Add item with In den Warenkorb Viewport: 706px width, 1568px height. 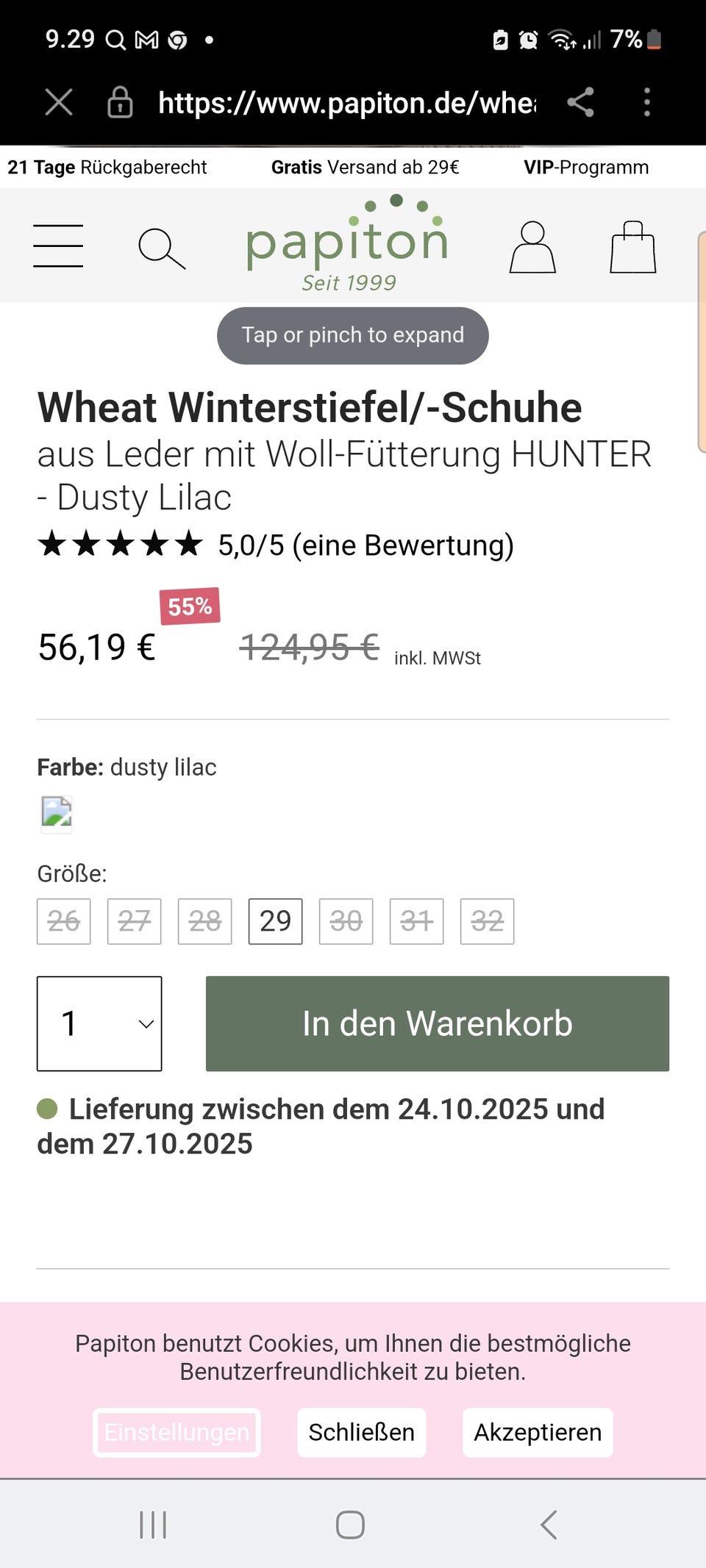[x=438, y=1023]
